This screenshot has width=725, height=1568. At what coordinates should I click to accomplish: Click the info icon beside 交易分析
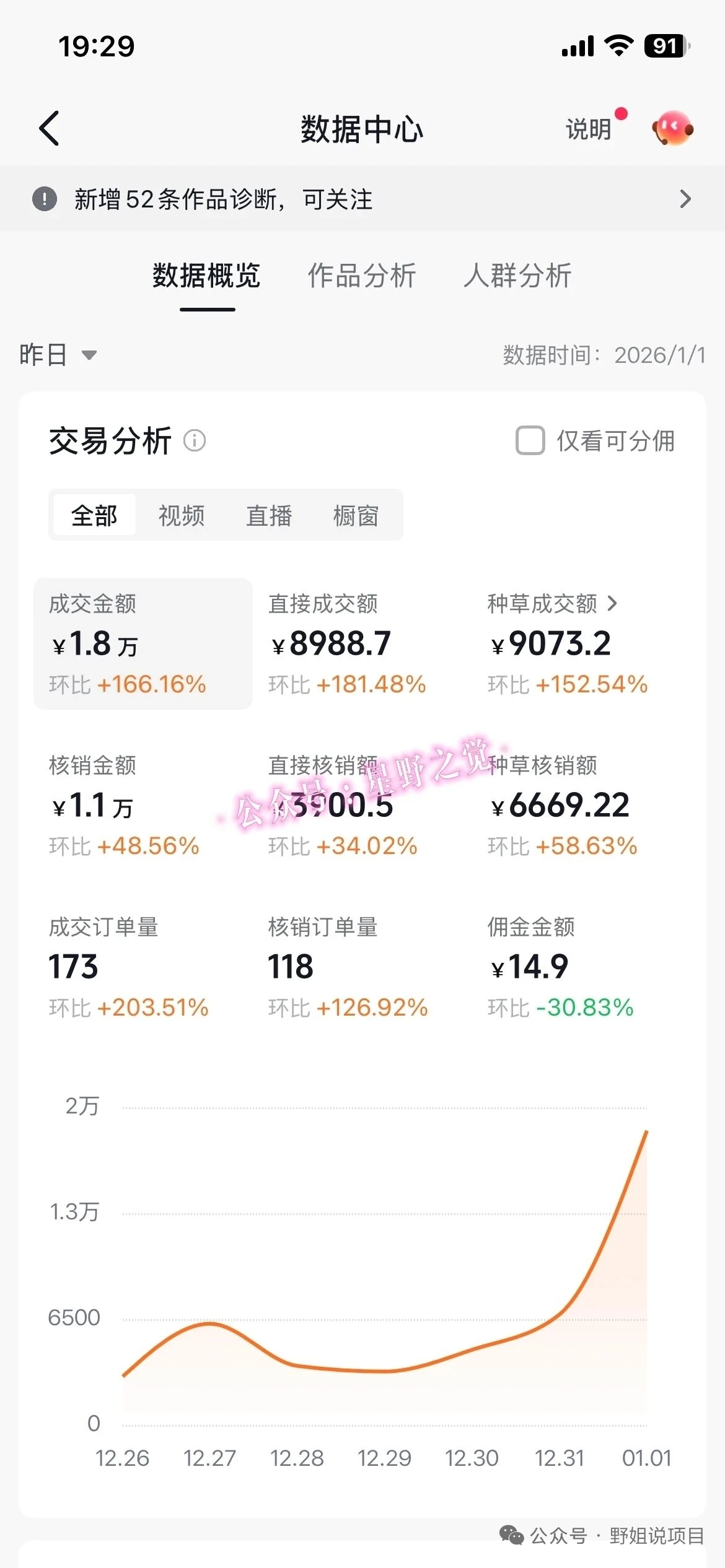coord(195,442)
